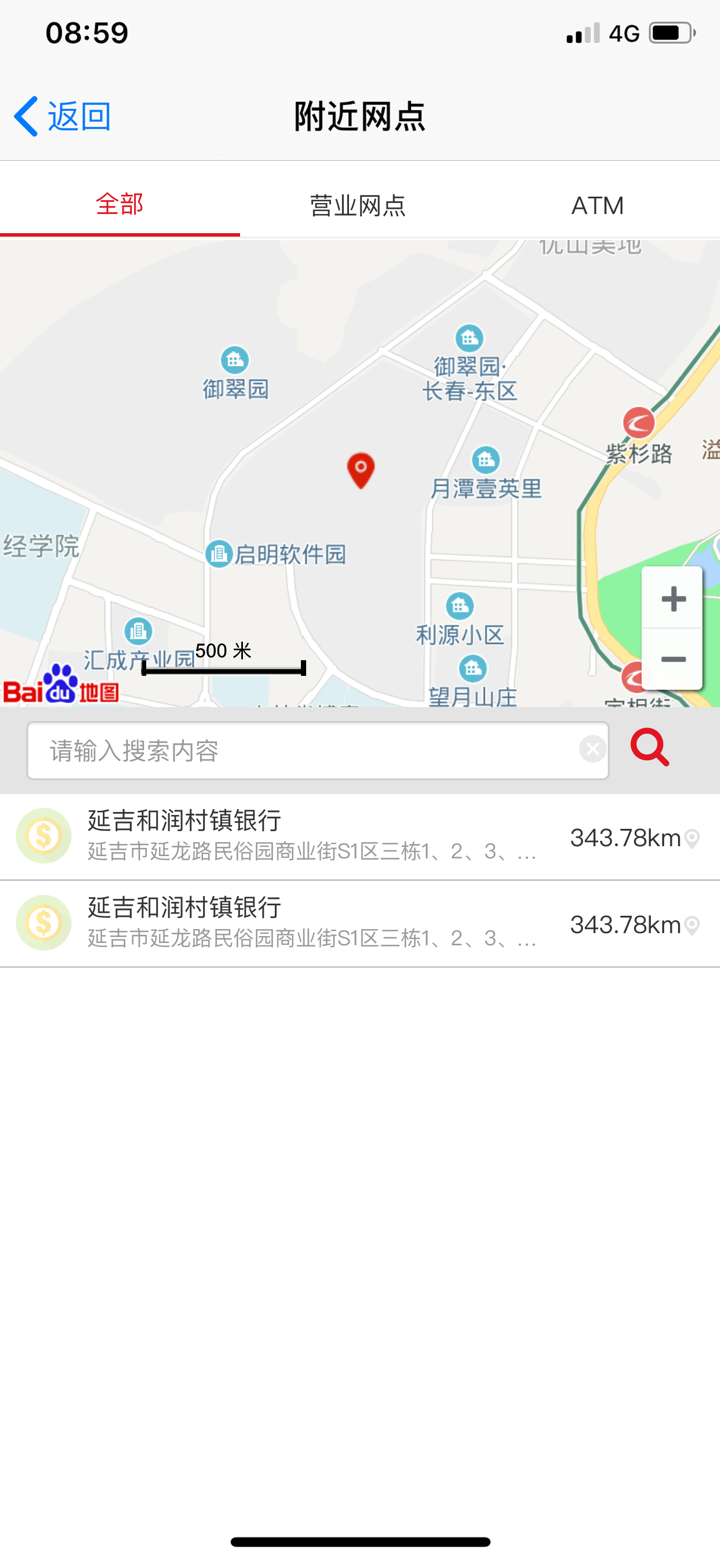
Task: Clear the search field with the x icon
Action: pos(592,748)
